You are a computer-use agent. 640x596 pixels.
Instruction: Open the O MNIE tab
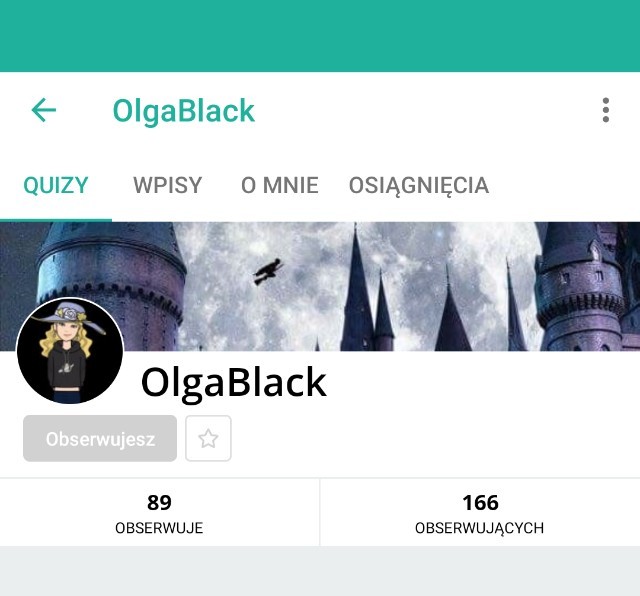click(279, 185)
